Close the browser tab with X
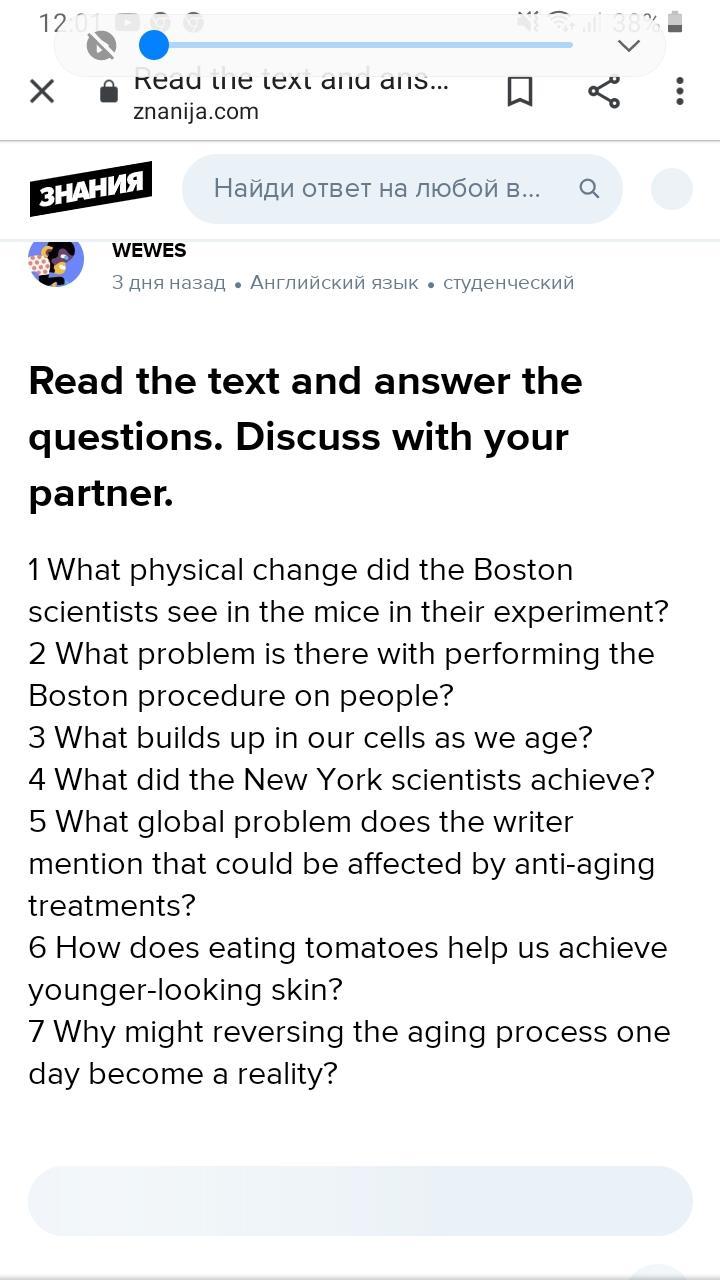The height and width of the screenshot is (1280, 720). coord(42,92)
